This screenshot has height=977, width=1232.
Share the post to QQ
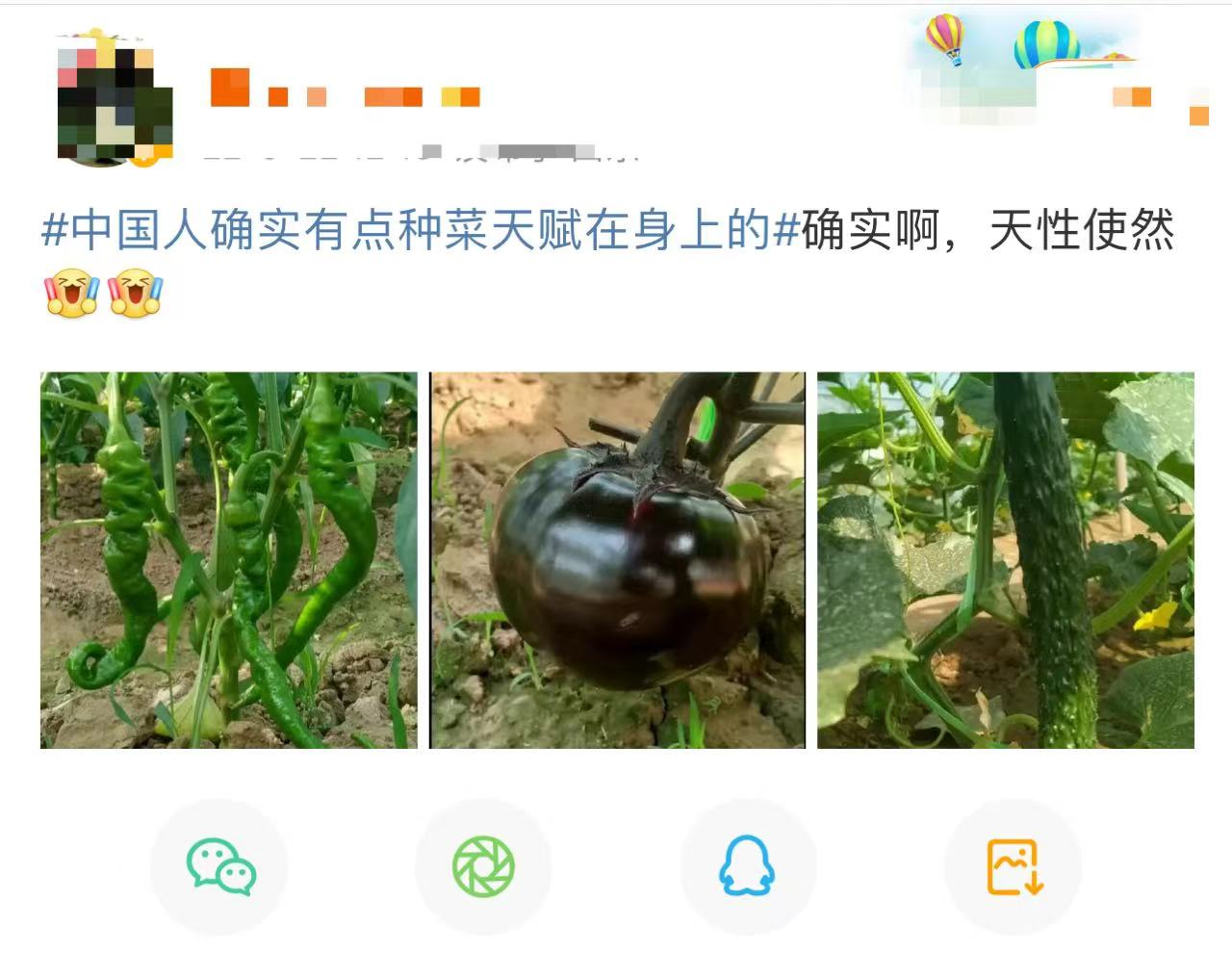point(747,866)
